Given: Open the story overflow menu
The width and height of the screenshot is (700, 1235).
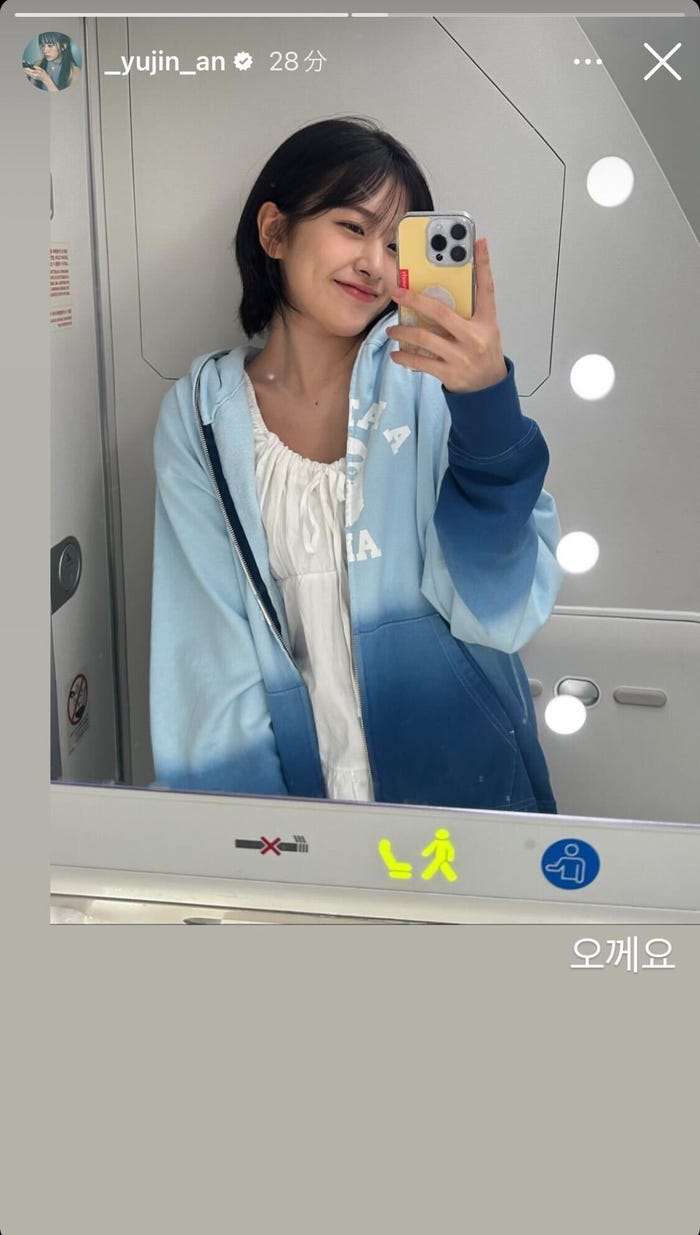Looking at the screenshot, I should coord(588,62).
